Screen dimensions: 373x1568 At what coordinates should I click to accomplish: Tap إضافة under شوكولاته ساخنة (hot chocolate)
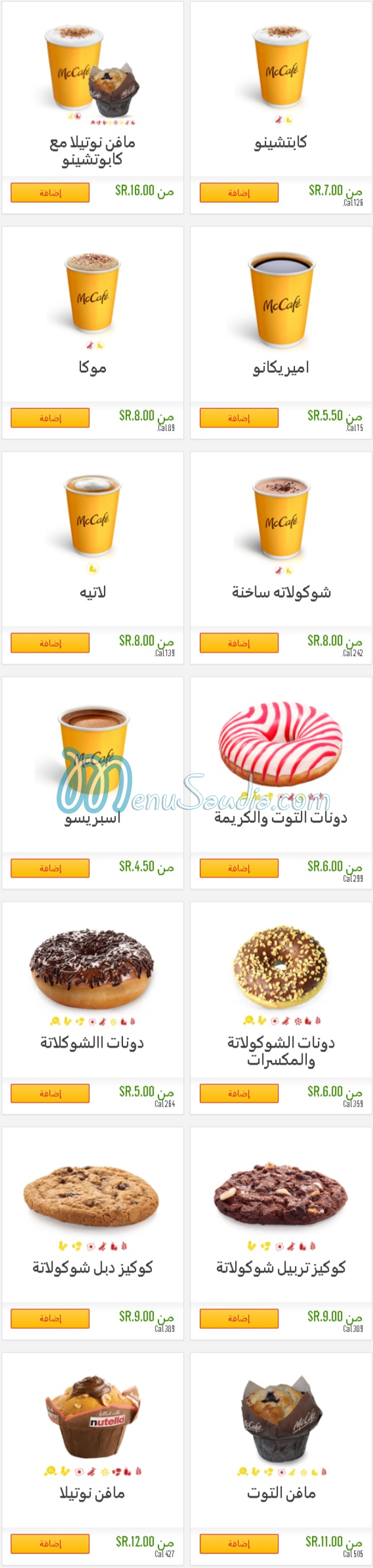tap(239, 642)
